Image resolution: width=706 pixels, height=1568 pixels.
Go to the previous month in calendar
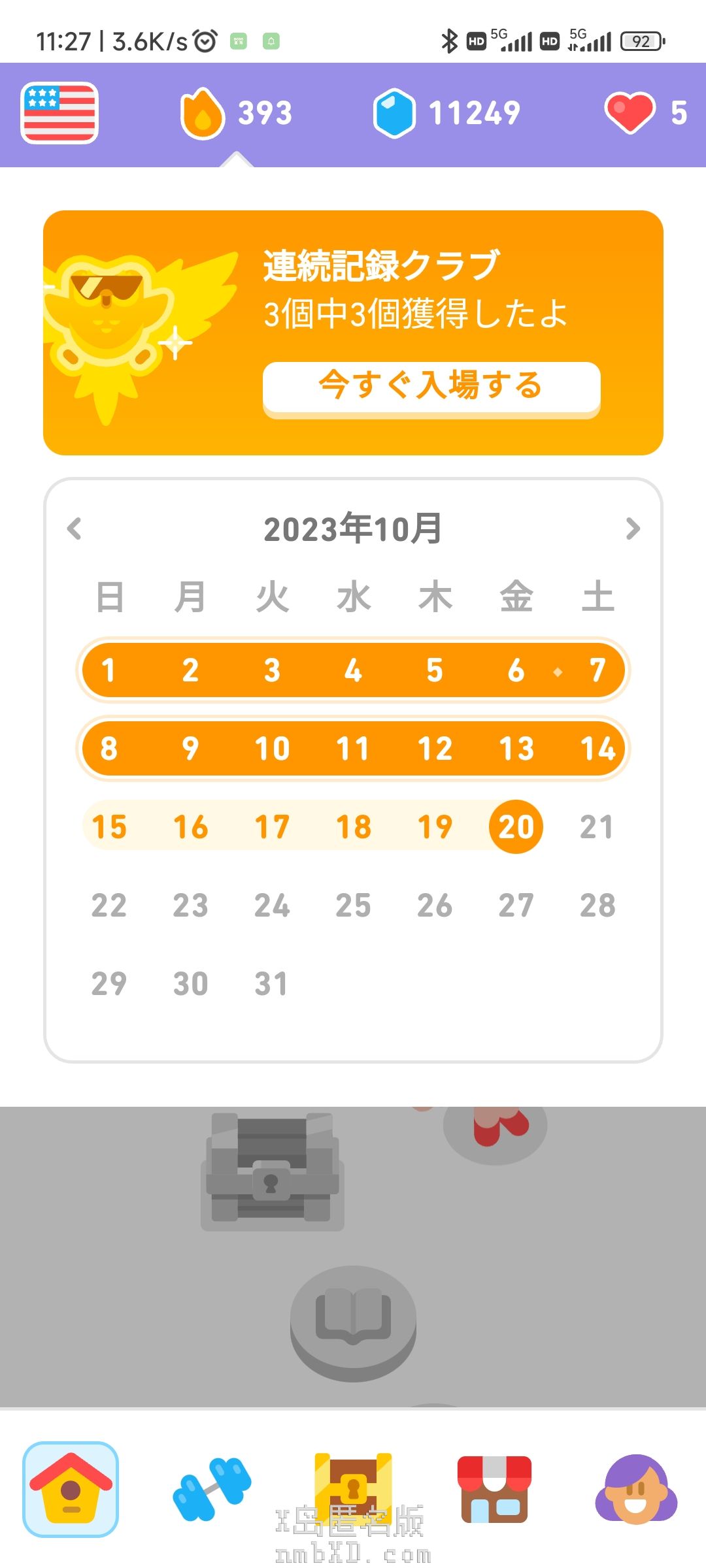coord(75,529)
